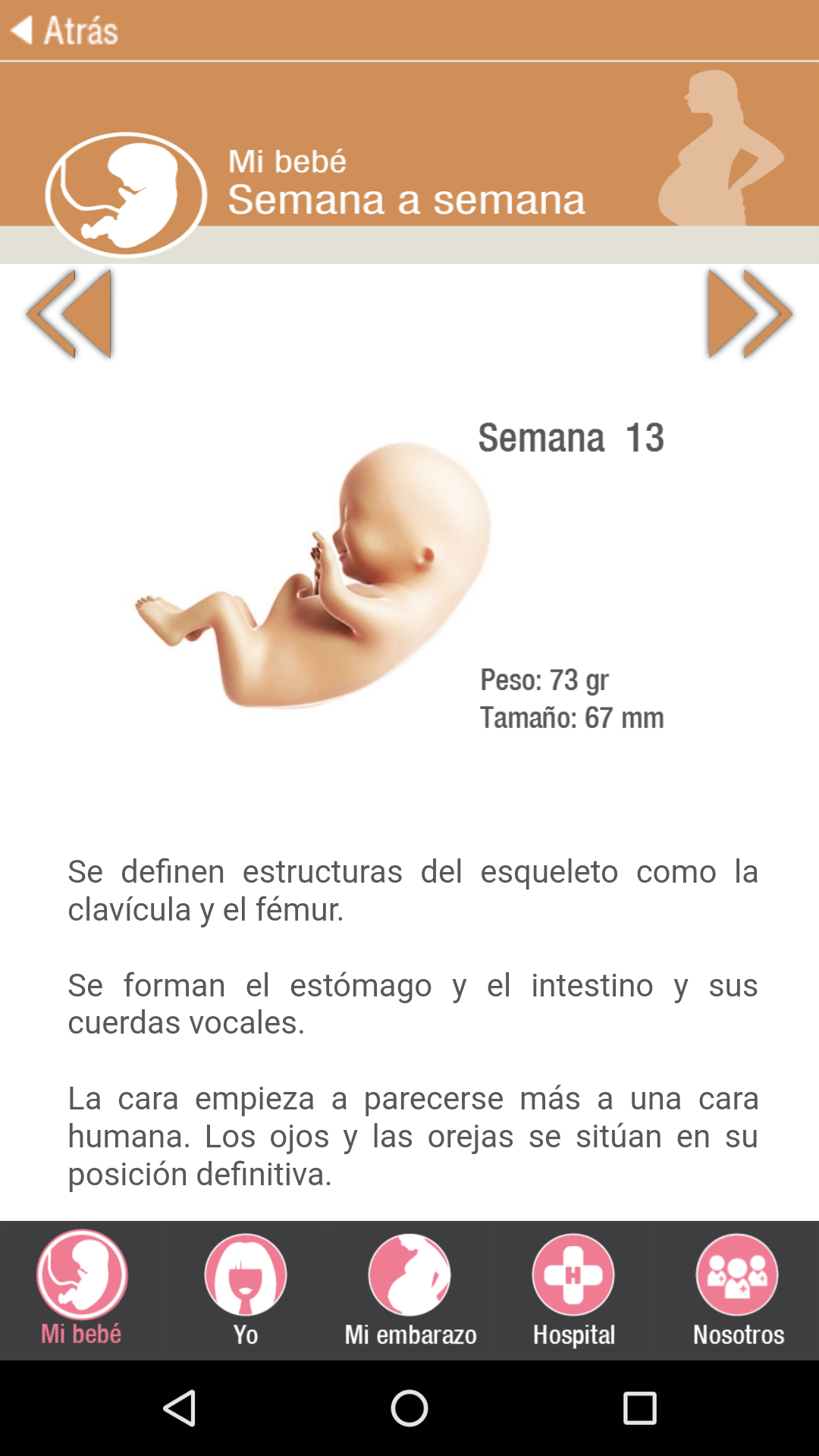This screenshot has height=1456, width=819.
Task: Open the Mi bebé tab
Action: [x=82, y=1289]
